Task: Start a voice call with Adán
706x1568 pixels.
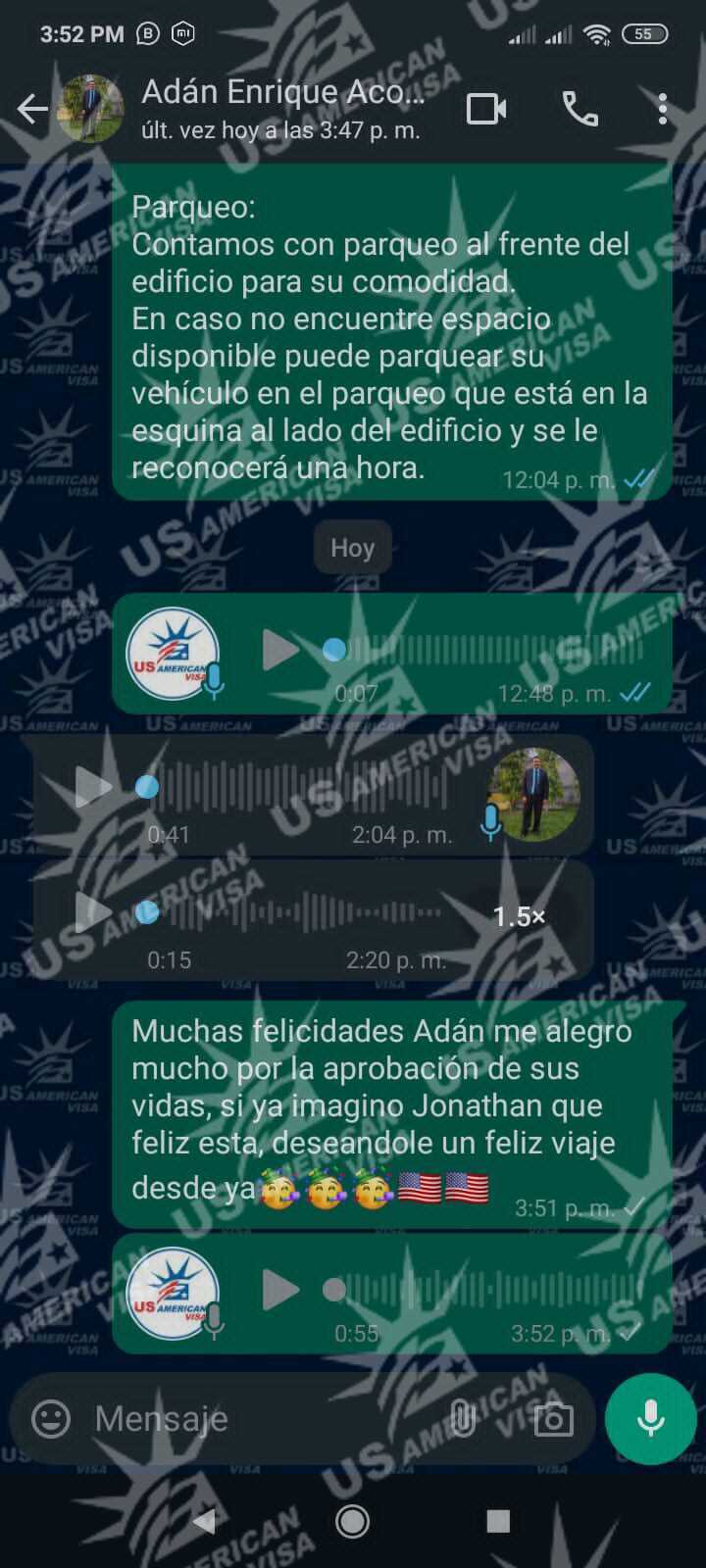Action: tap(580, 109)
